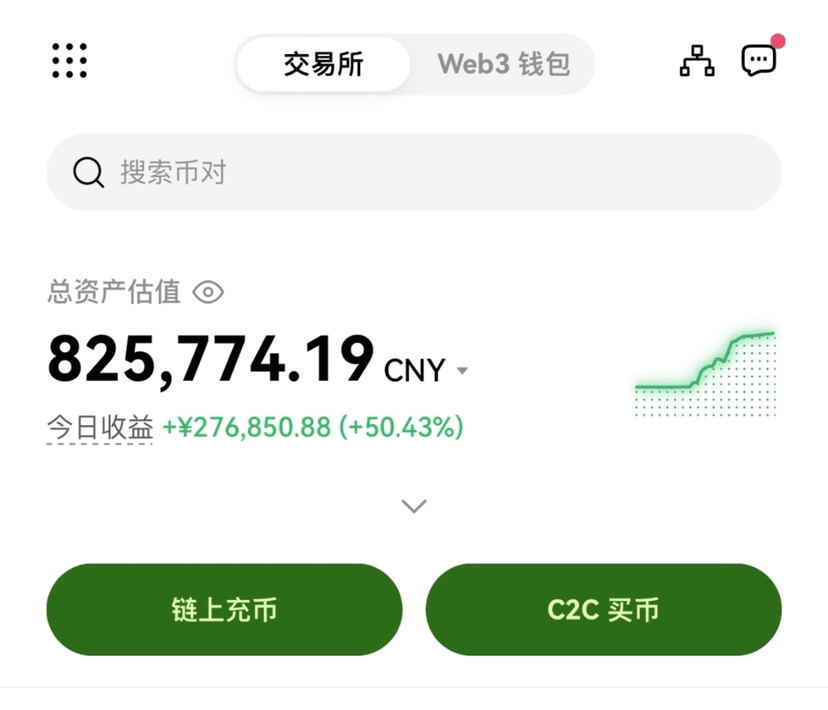This screenshot has height=710, width=828.
Task: Switch to the Web3 钱包 tab
Action: tap(503, 65)
